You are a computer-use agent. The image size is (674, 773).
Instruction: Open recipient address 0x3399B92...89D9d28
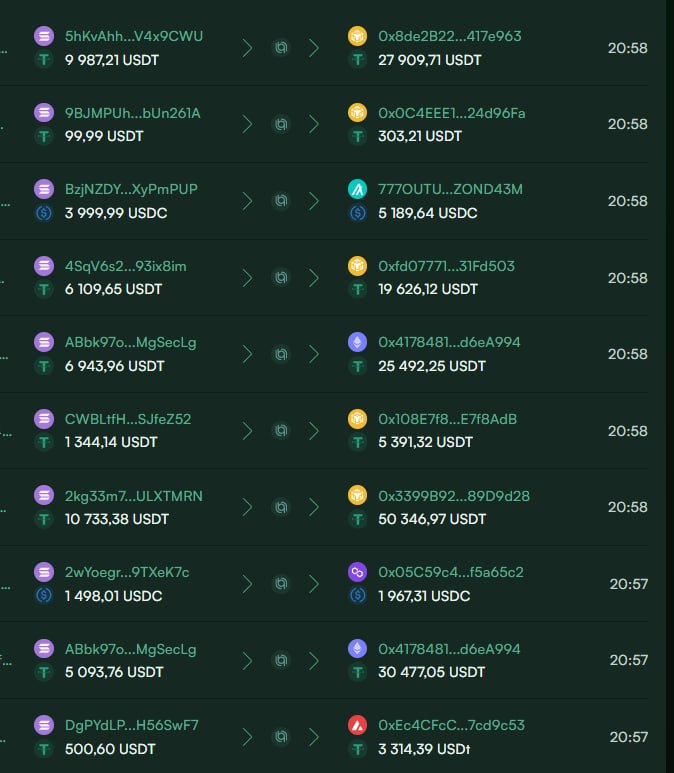(454, 496)
